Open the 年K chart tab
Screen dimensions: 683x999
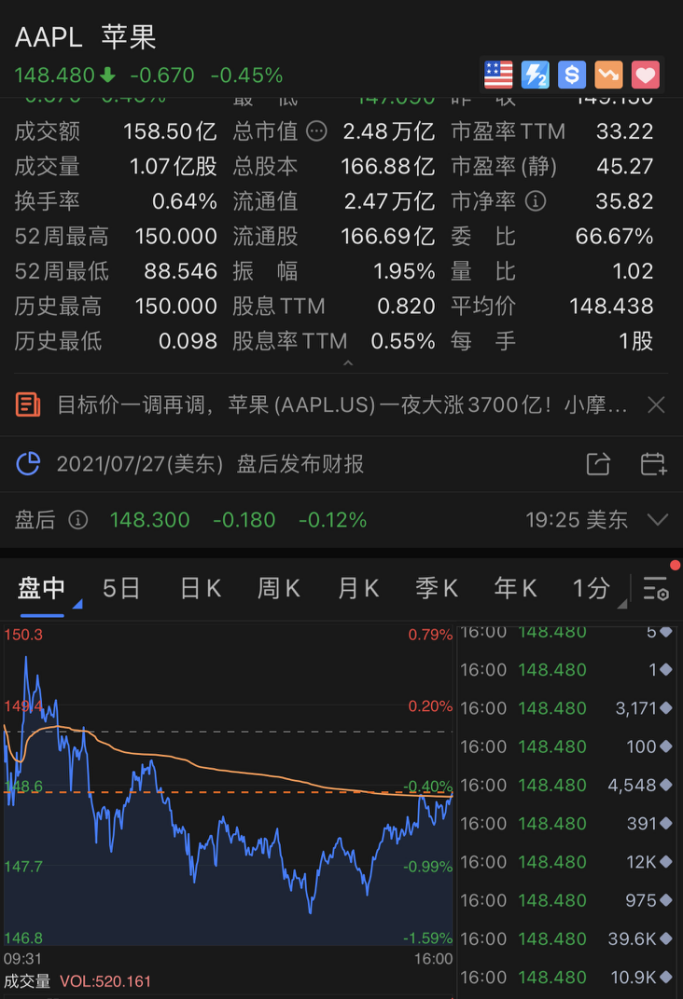[x=515, y=588]
